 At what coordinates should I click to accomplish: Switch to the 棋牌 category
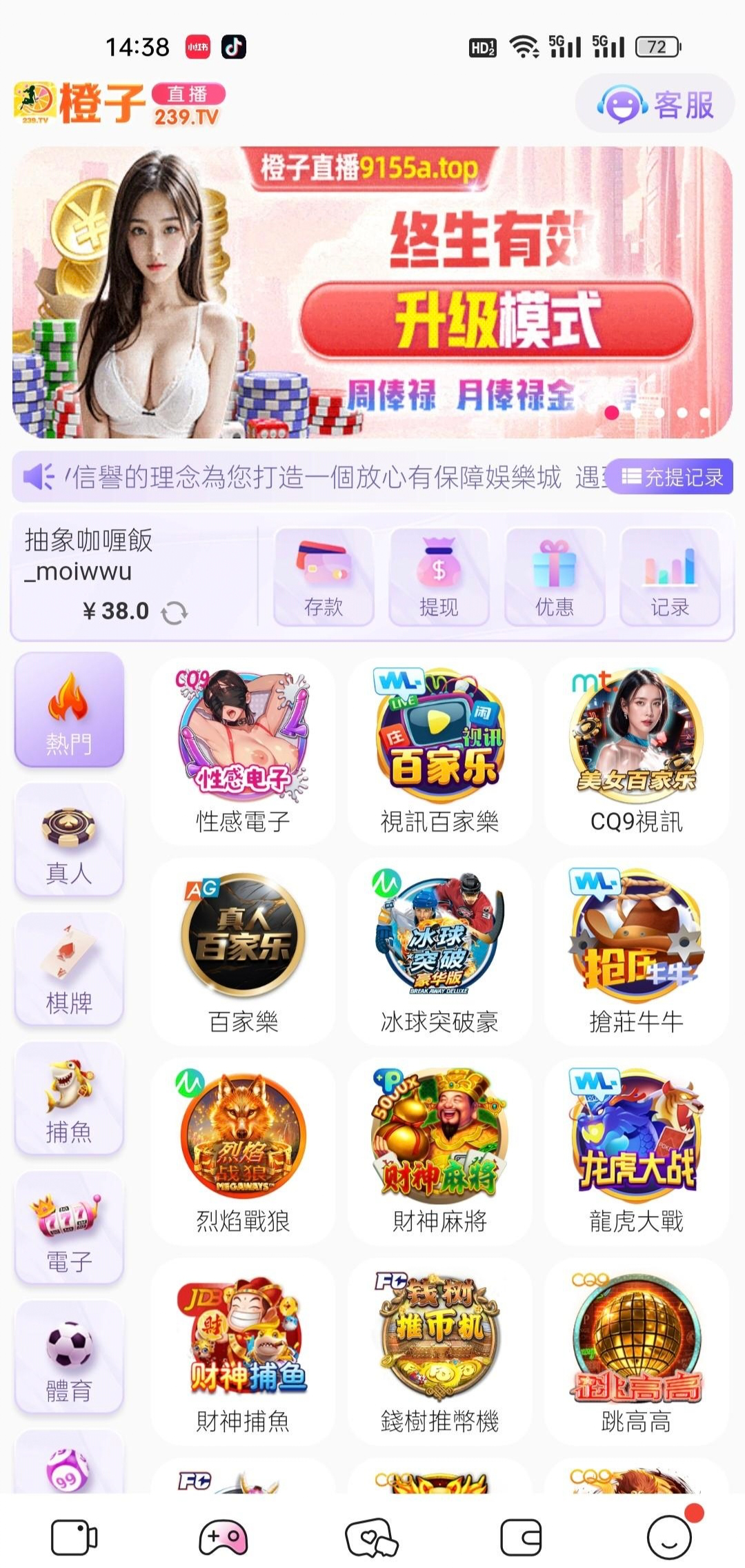pyautogui.click(x=69, y=969)
